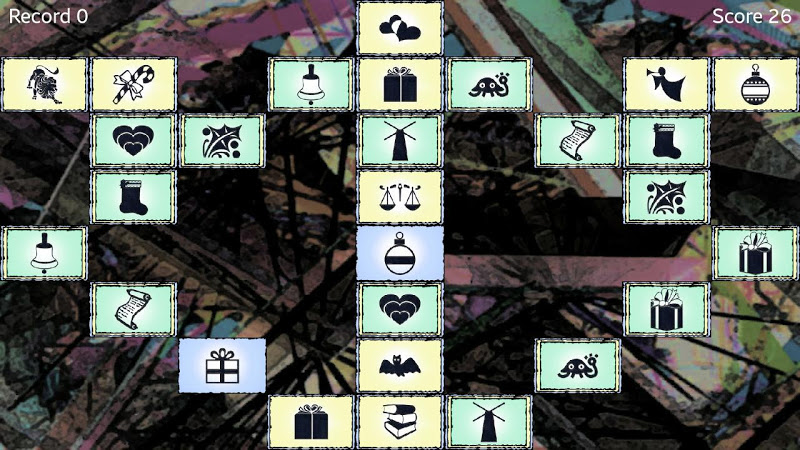Select the bat tile

(x=400, y=365)
